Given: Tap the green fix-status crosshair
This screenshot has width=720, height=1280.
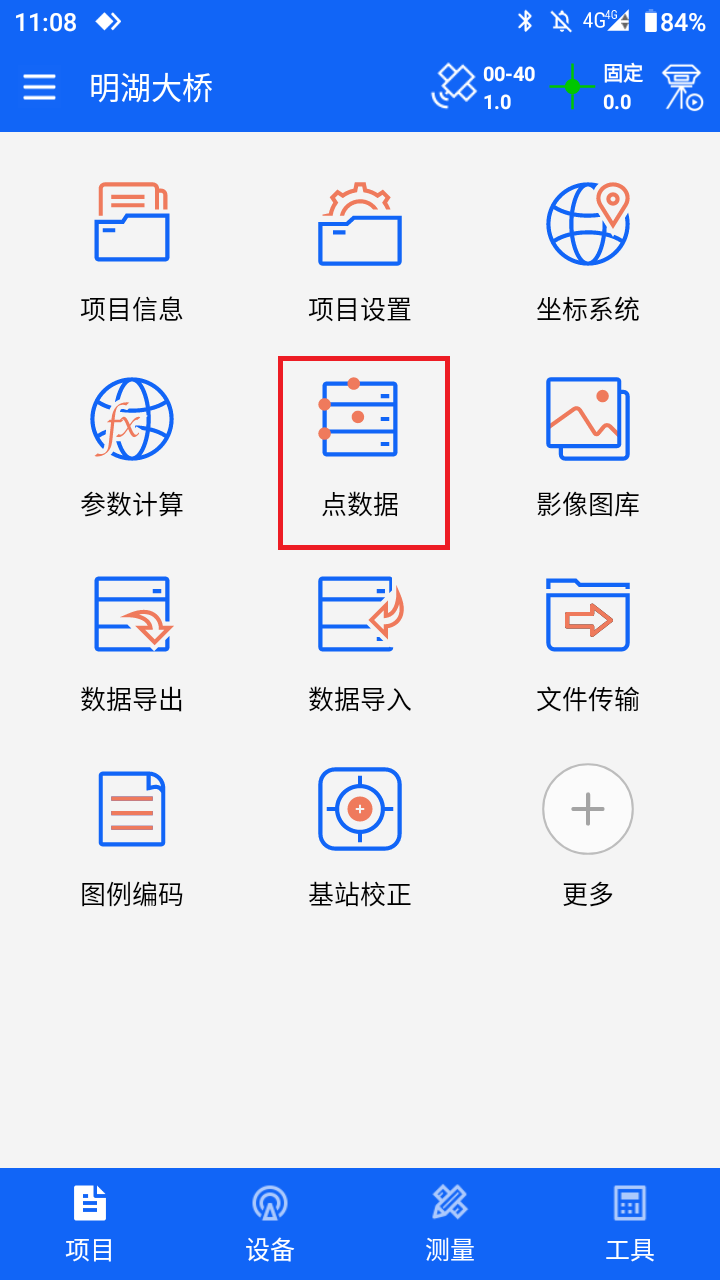Looking at the screenshot, I should click(572, 87).
